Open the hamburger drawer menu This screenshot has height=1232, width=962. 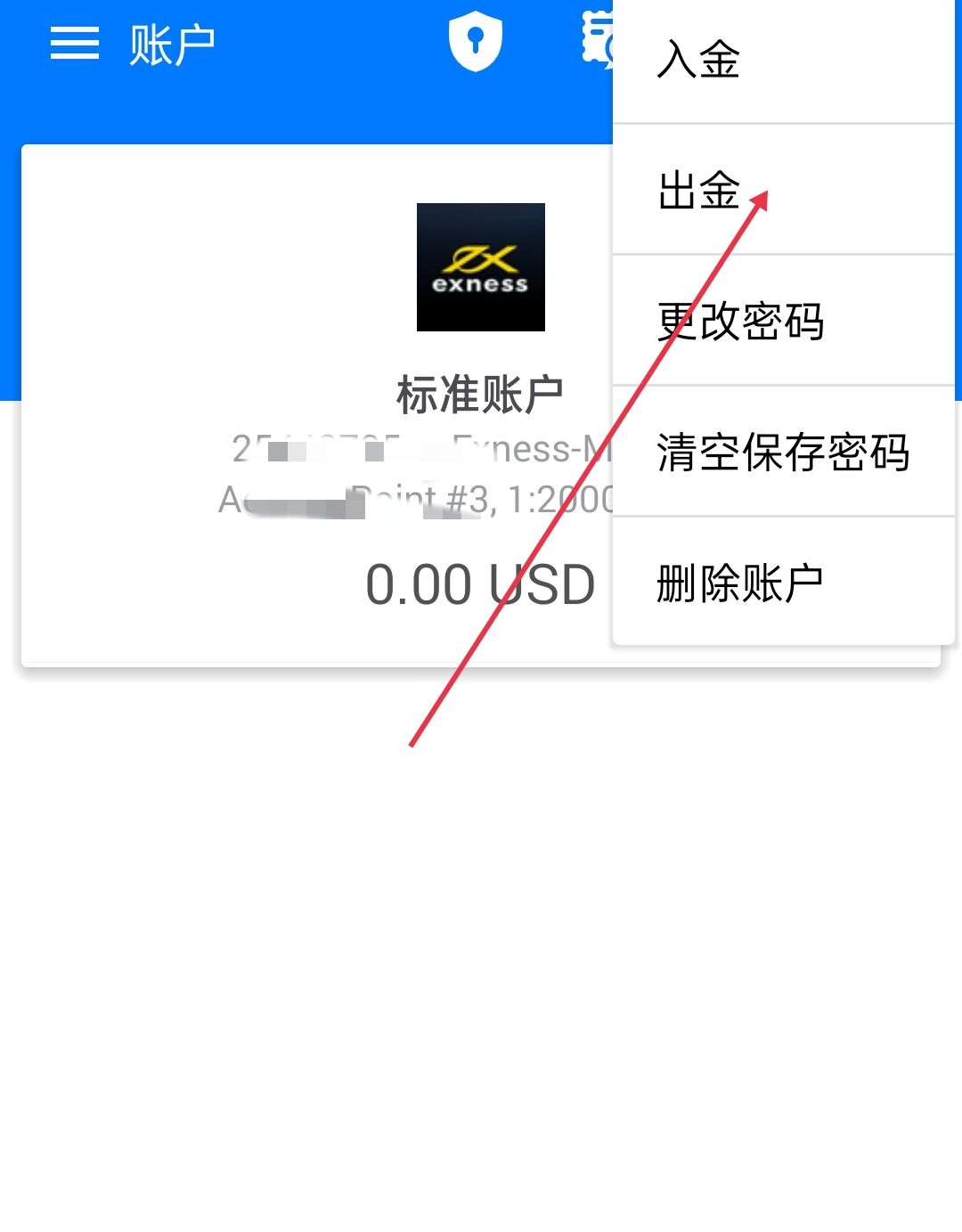(x=74, y=43)
